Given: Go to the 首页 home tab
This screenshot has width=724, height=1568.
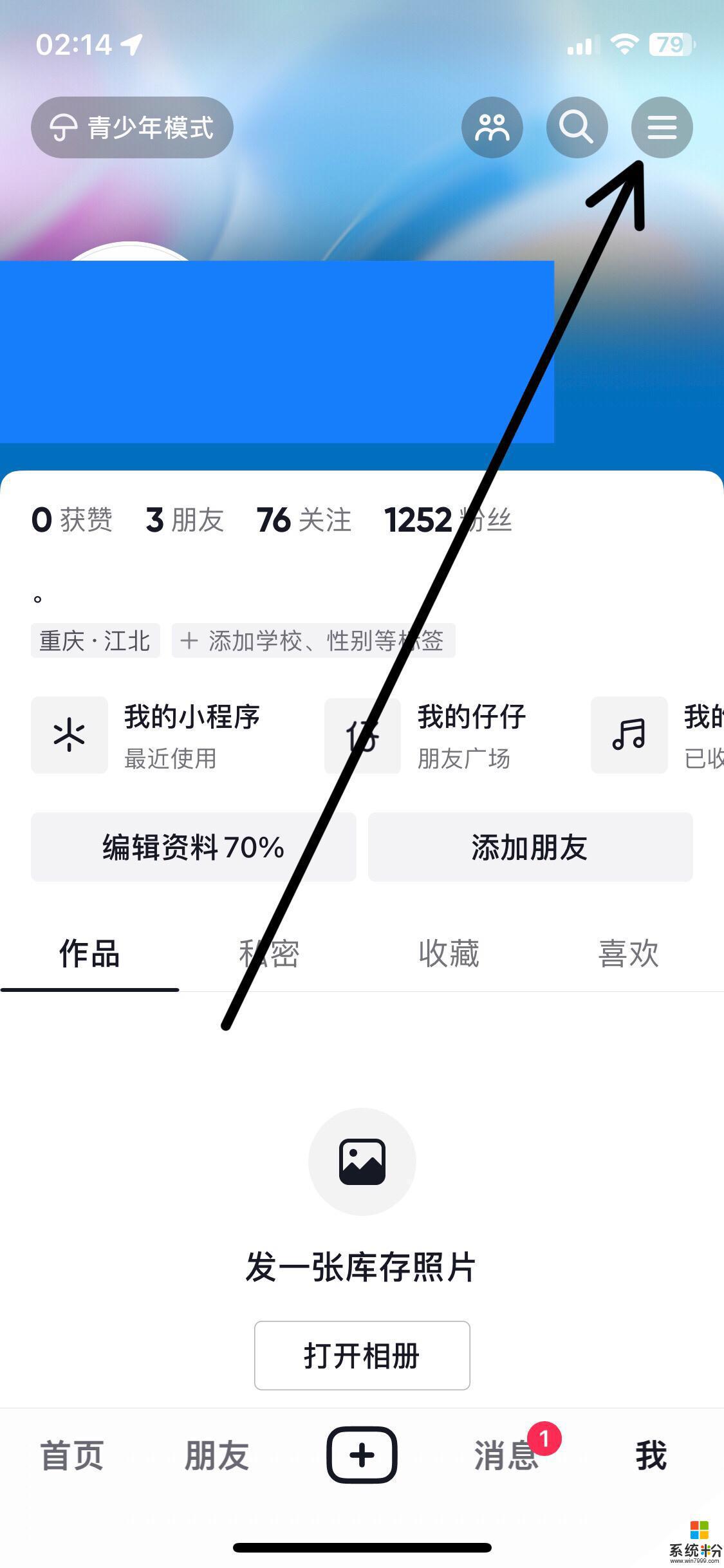Looking at the screenshot, I should (72, 1455).
